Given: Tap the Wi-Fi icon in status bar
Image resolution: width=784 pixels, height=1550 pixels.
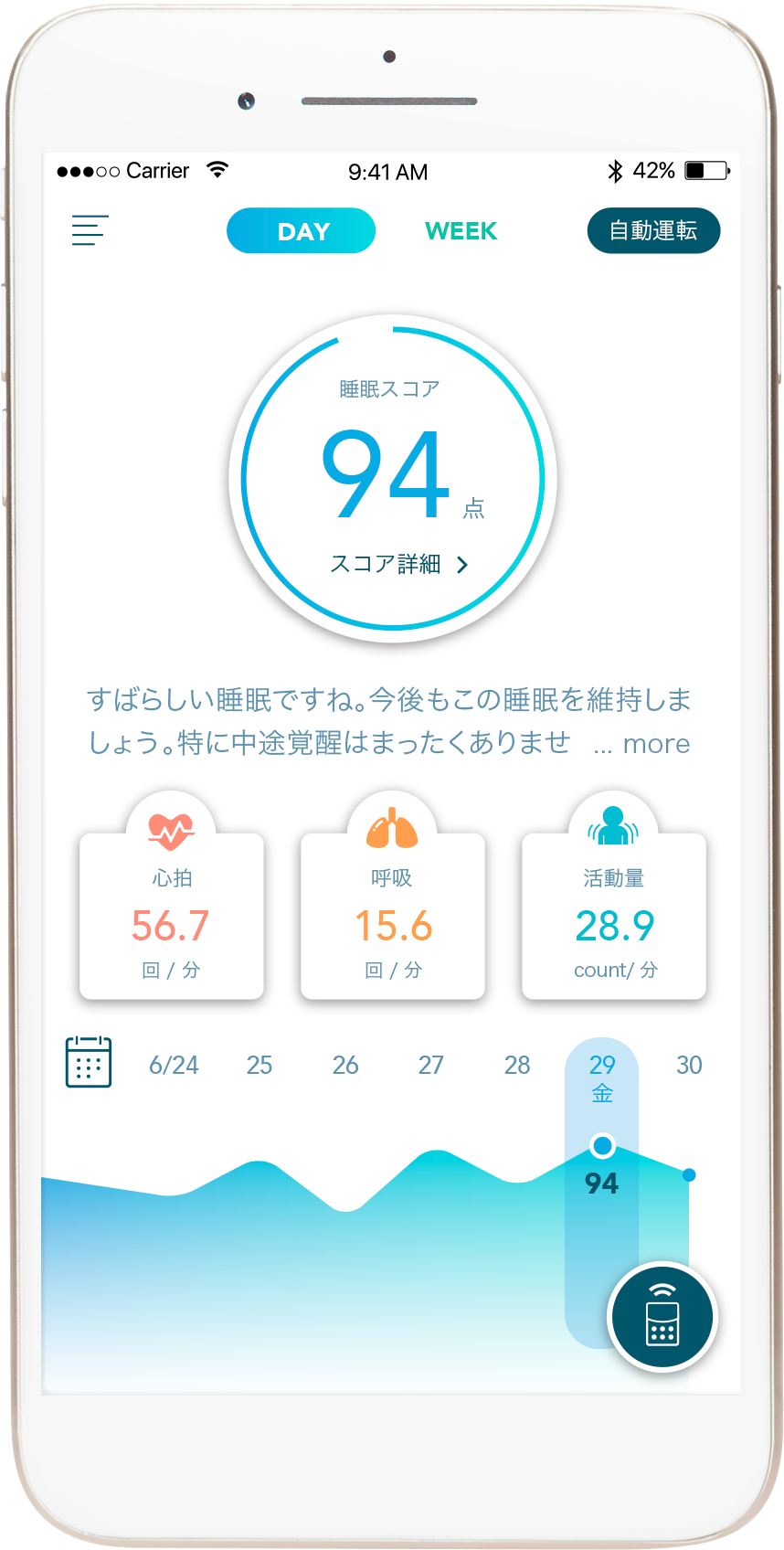Looking at the screenshot, I should pos(217,169).
